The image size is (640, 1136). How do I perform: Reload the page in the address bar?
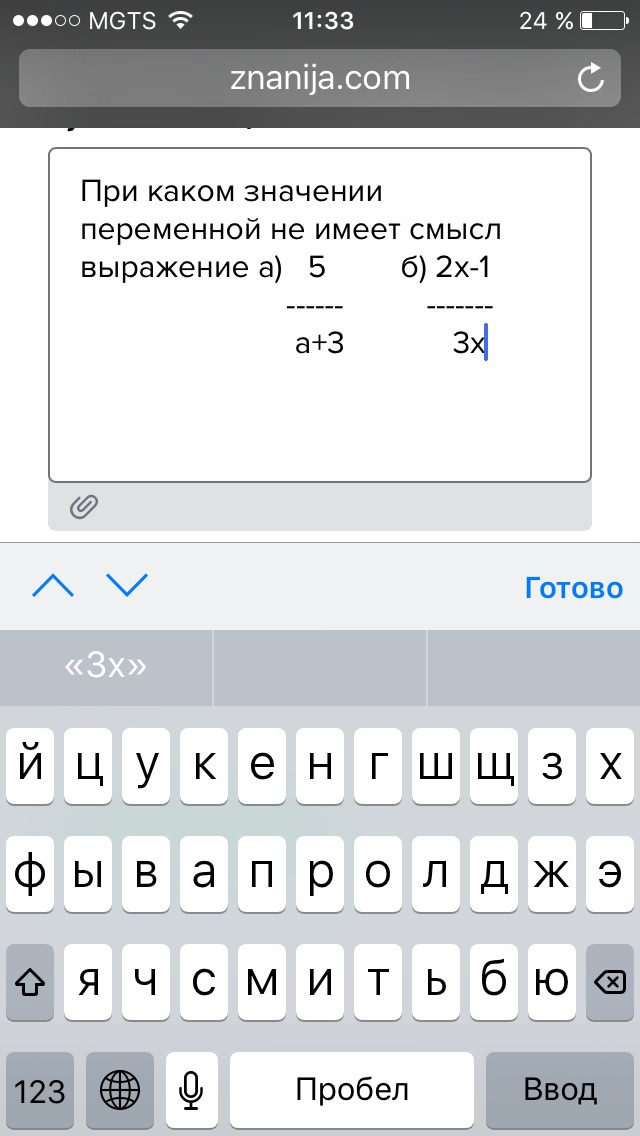(591, 78)
